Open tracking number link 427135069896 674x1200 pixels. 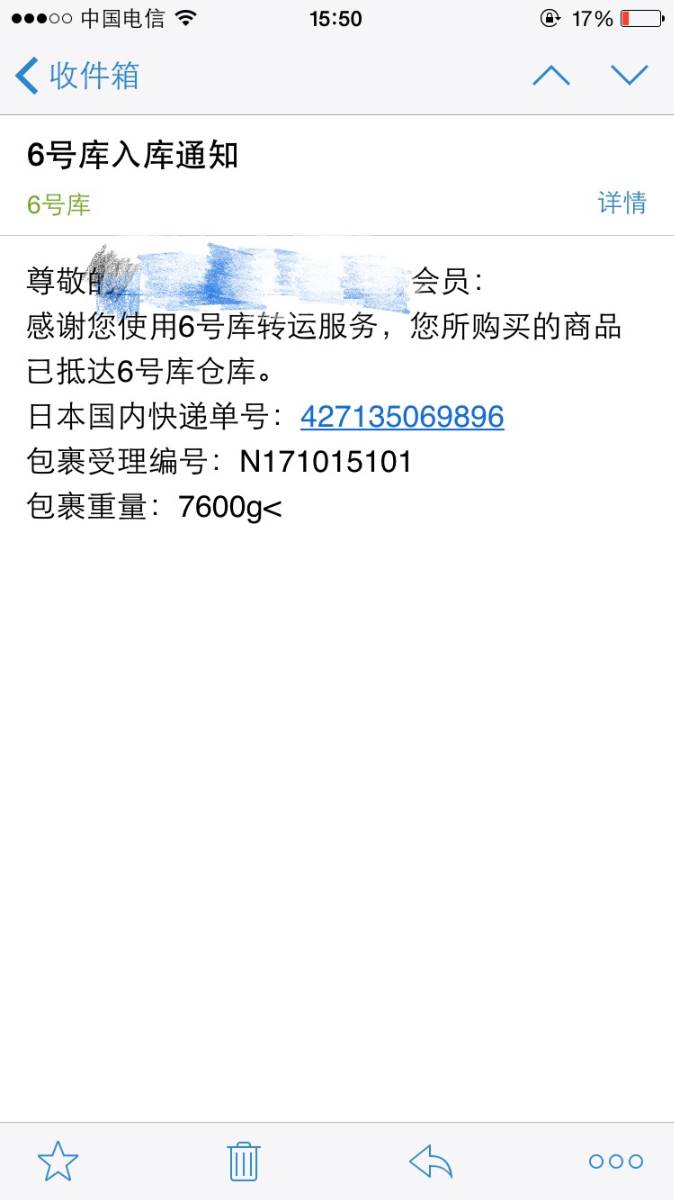coord(402,417)
